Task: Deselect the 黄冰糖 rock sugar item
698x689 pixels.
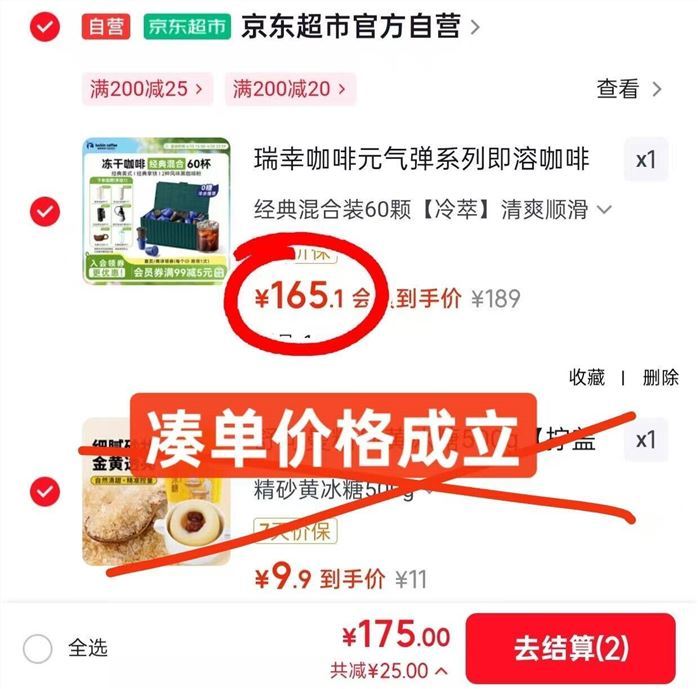Action: point(45,491)
